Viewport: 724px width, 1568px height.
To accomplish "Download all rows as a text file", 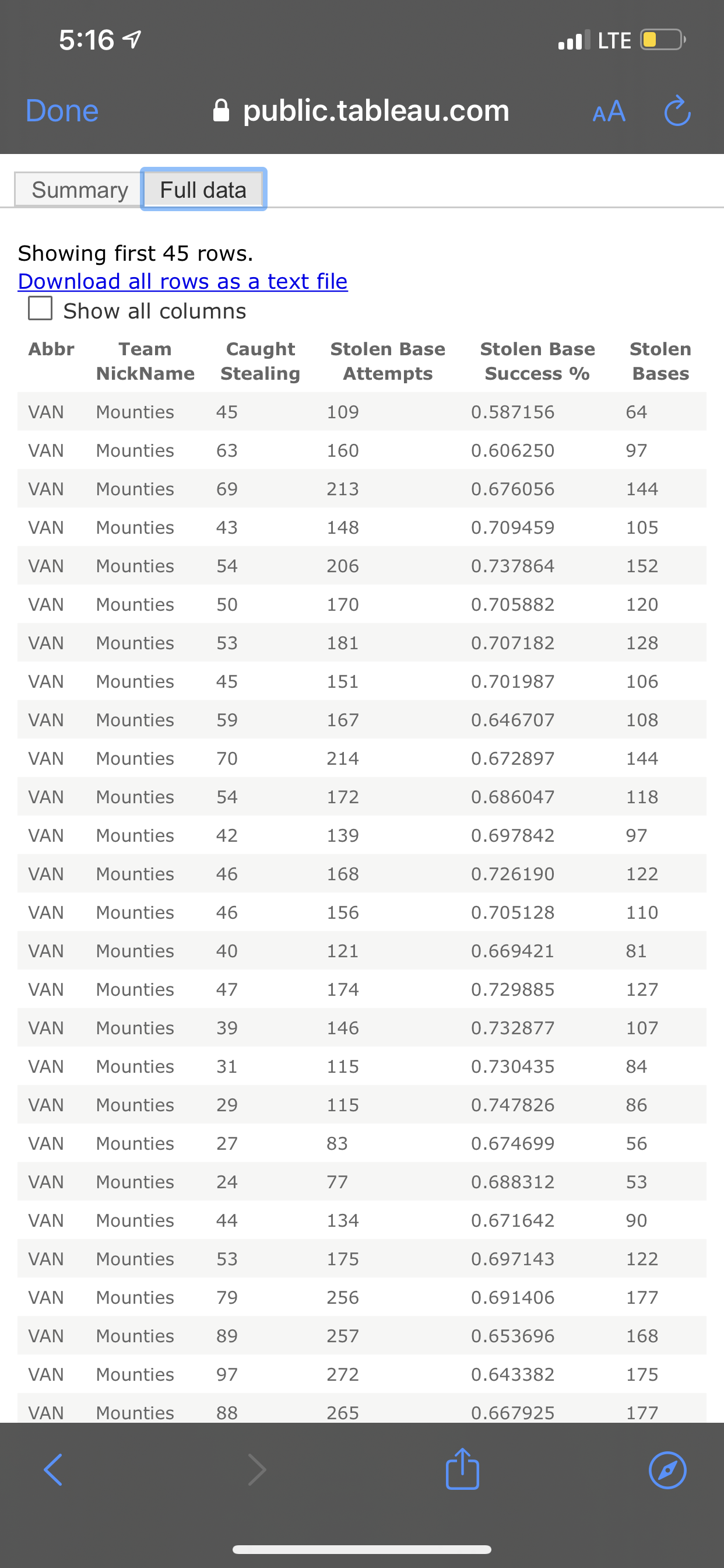I will pos(182,281).
